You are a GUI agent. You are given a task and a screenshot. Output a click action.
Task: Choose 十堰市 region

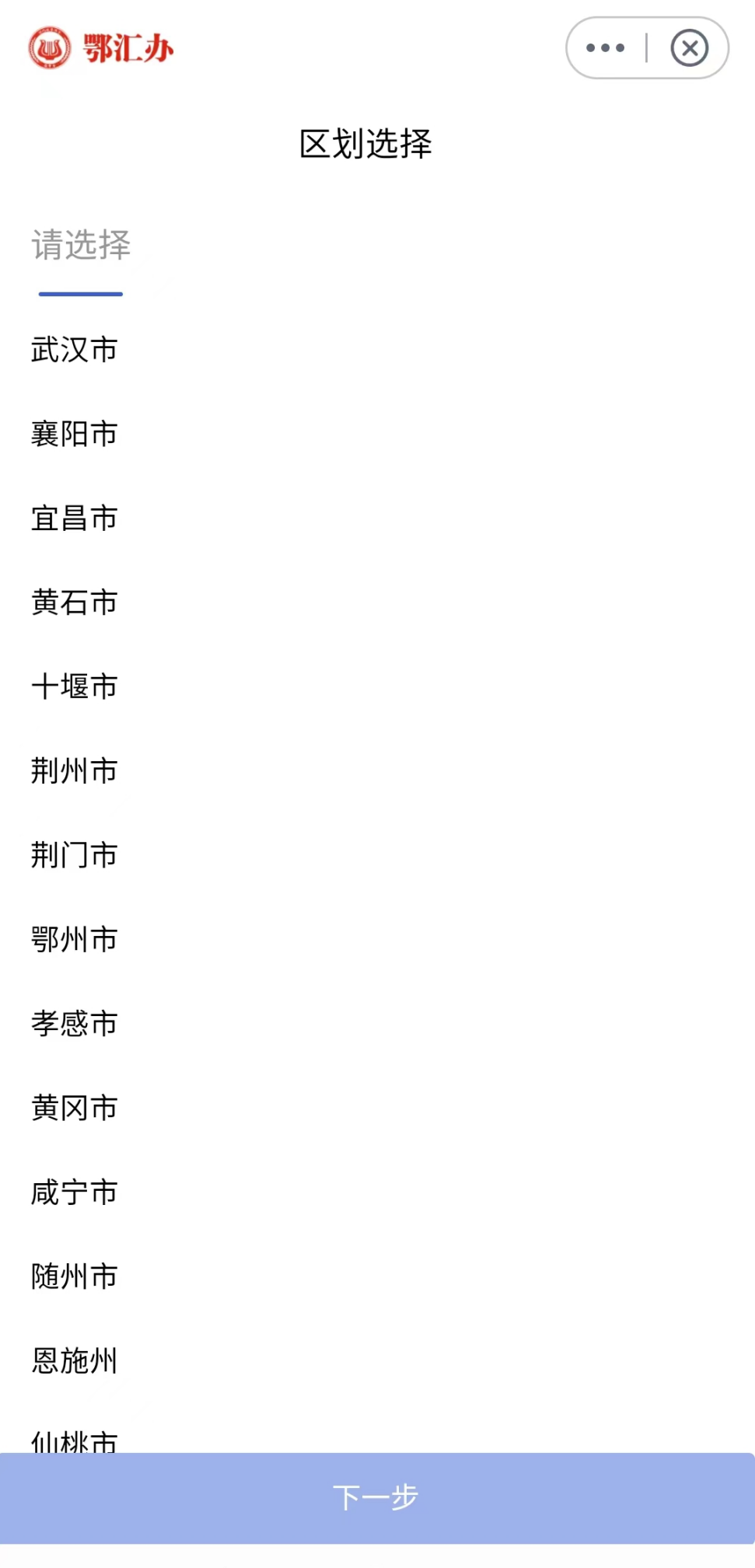[75, 686]
